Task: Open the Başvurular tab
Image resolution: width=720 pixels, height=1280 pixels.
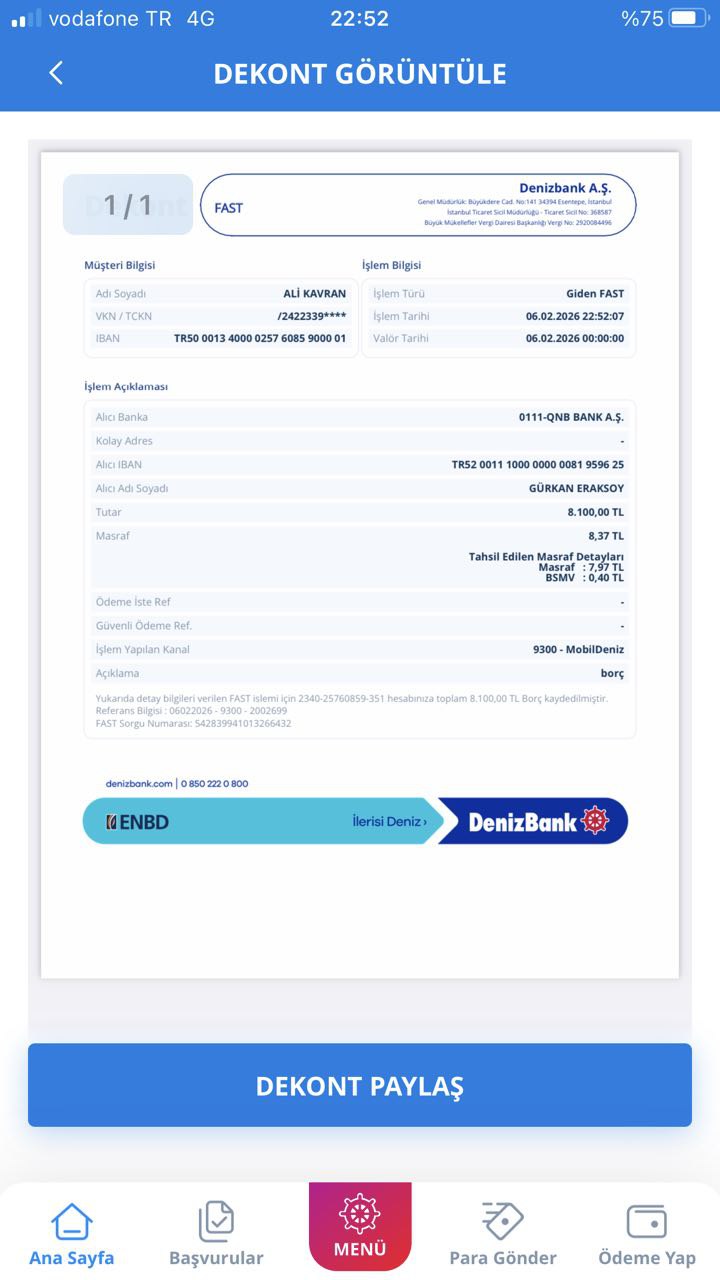Action: [x=216, y=1234]
